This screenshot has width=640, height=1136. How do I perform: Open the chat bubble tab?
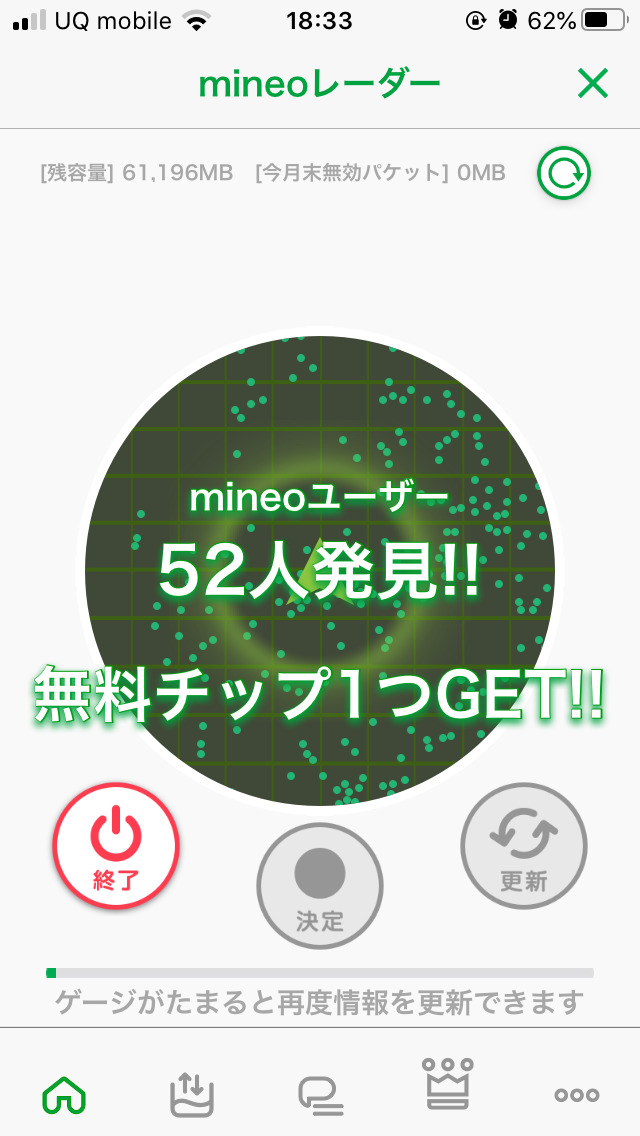pos(320,1095)
